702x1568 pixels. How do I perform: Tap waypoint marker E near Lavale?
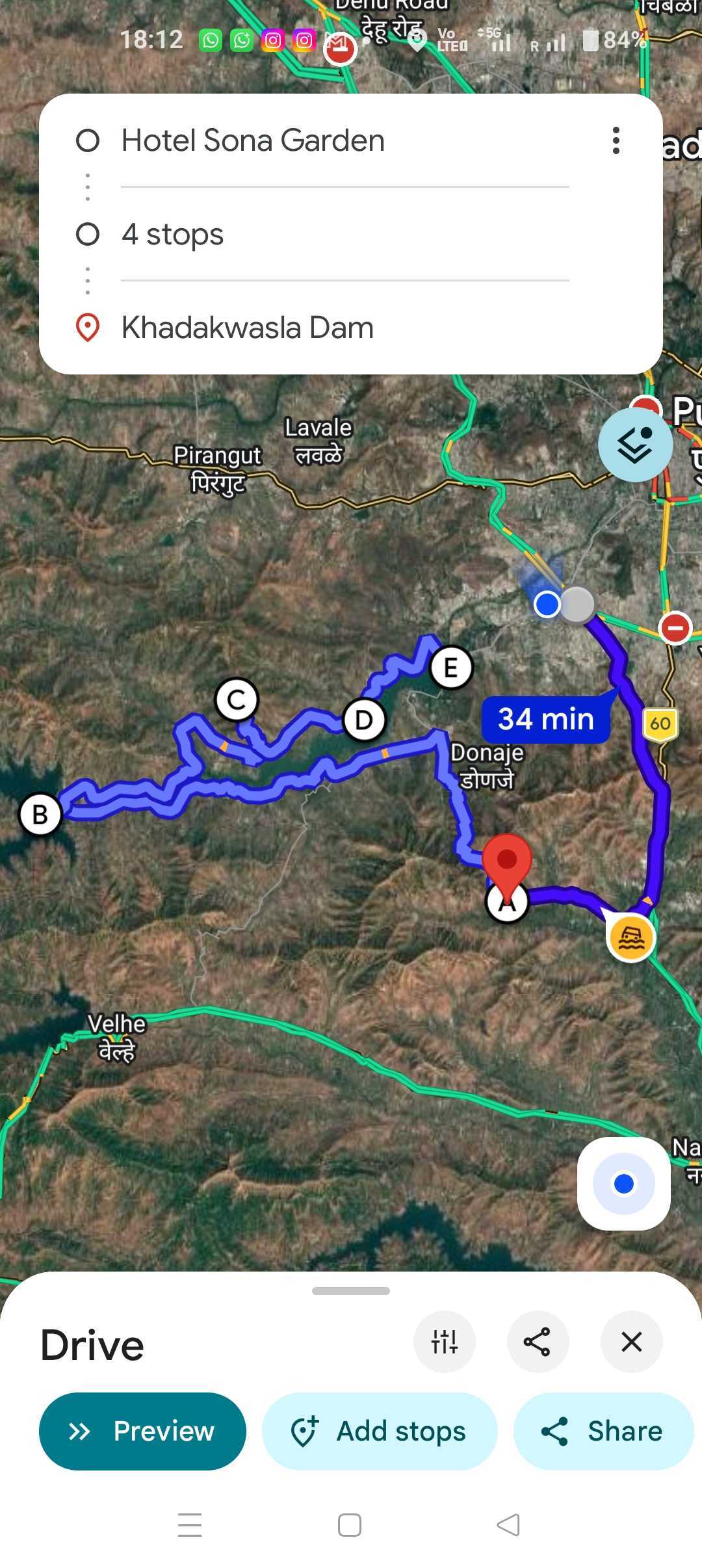pos(451,668)
